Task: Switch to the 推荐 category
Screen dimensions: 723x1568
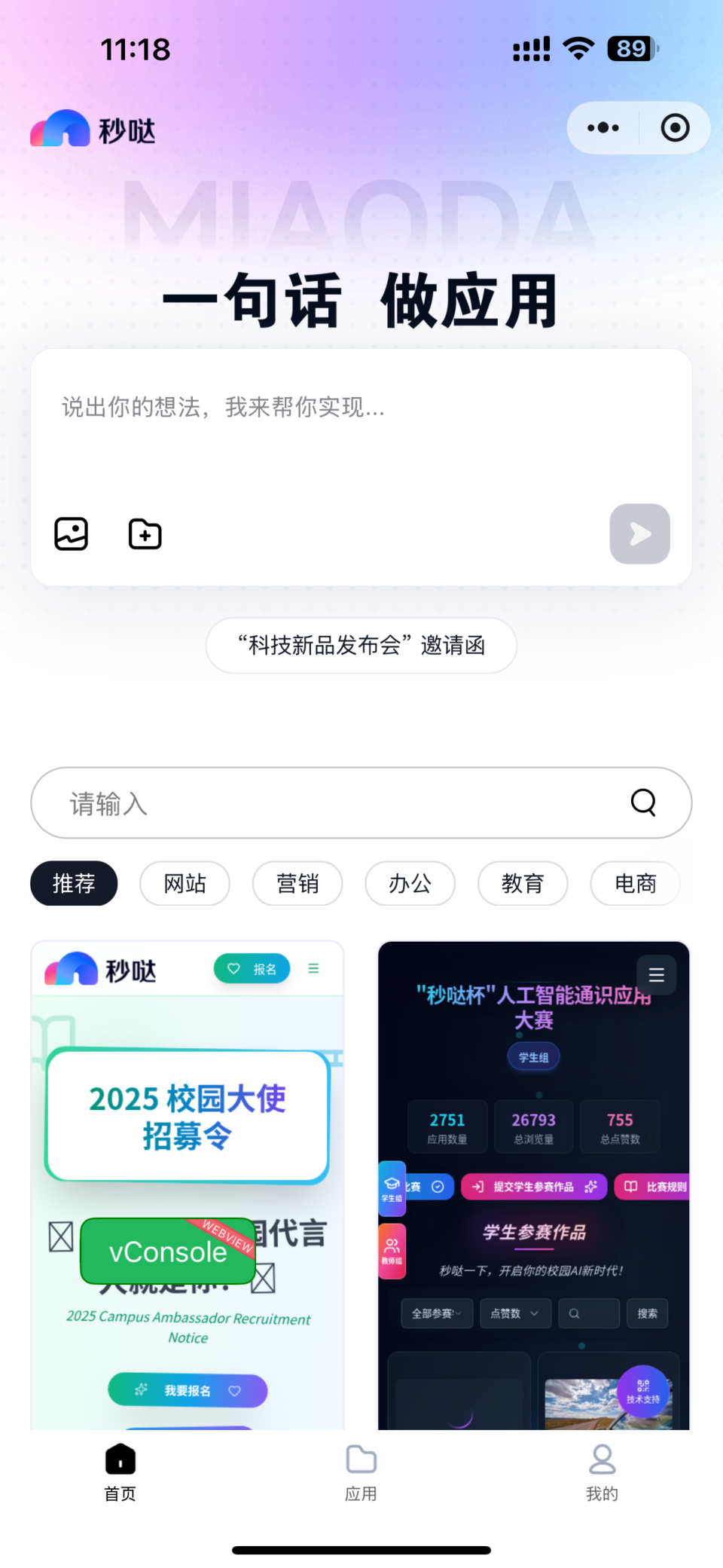Action: [74, 883]
